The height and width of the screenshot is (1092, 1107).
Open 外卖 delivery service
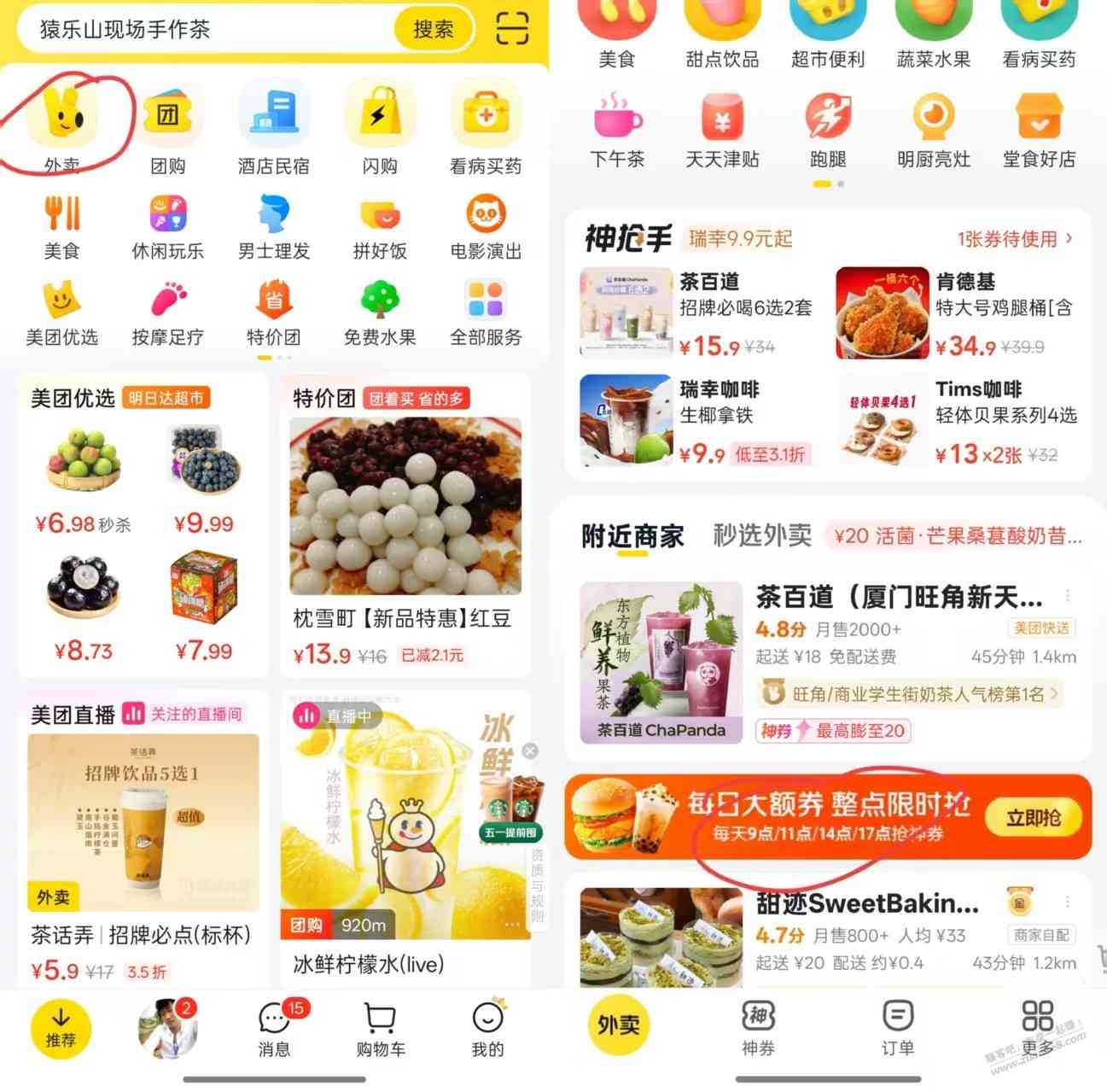61,125
